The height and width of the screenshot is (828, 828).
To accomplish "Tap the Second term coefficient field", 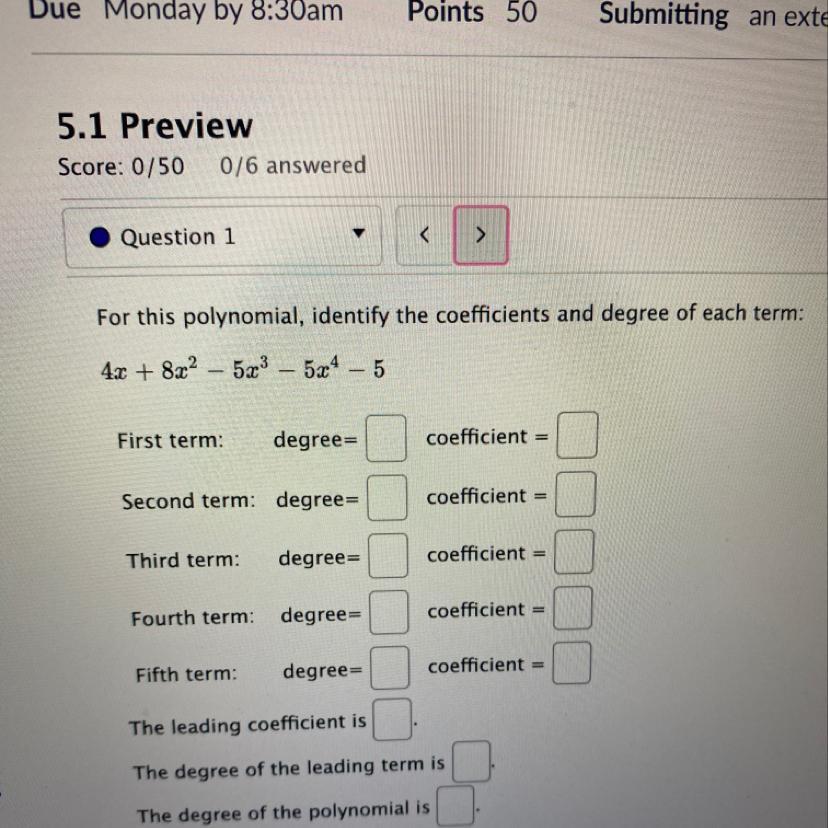I will click(x=575, y=494).
